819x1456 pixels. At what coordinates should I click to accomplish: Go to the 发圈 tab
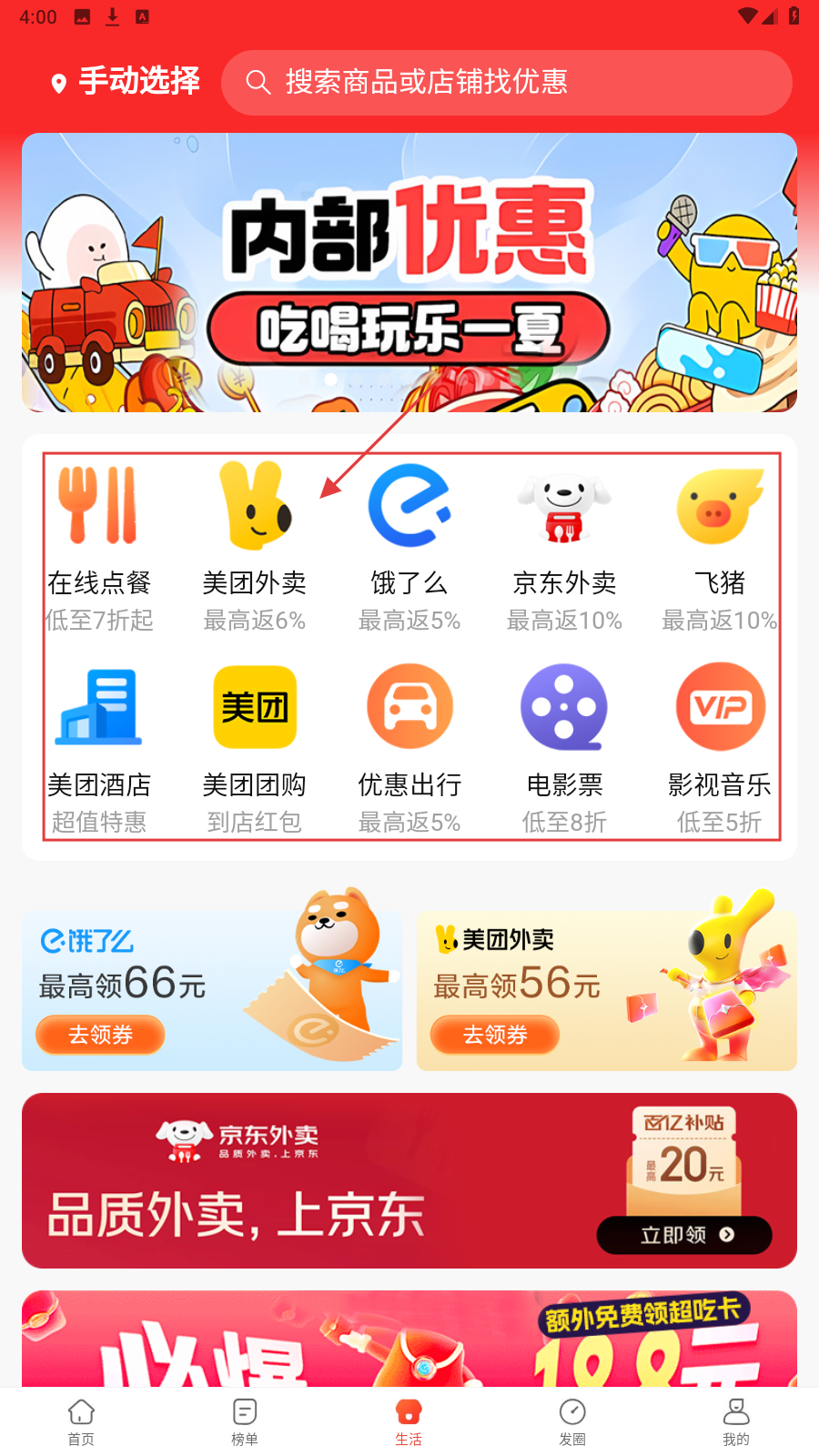[572, 1421]
